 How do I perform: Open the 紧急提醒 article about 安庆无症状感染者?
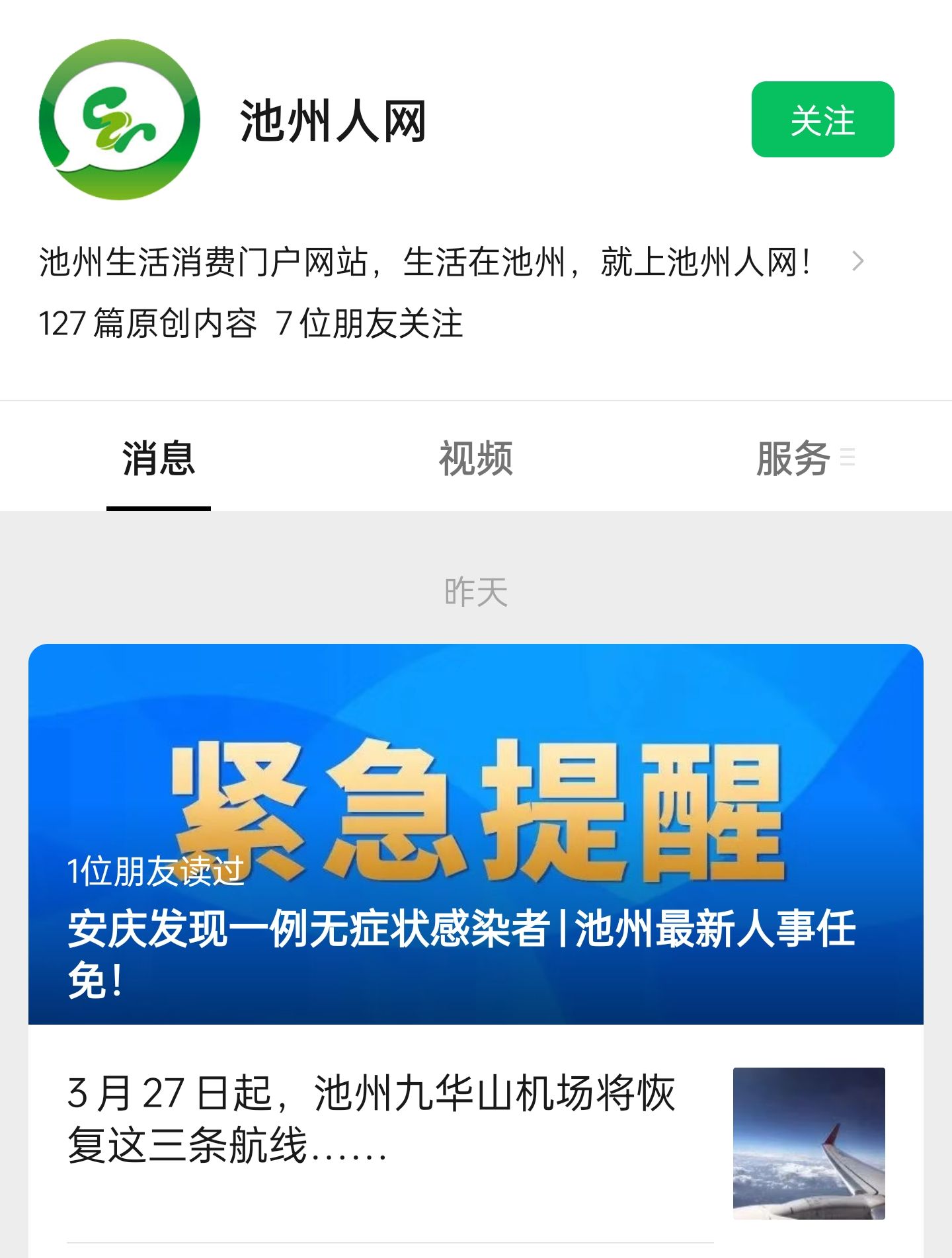[475, 834]
